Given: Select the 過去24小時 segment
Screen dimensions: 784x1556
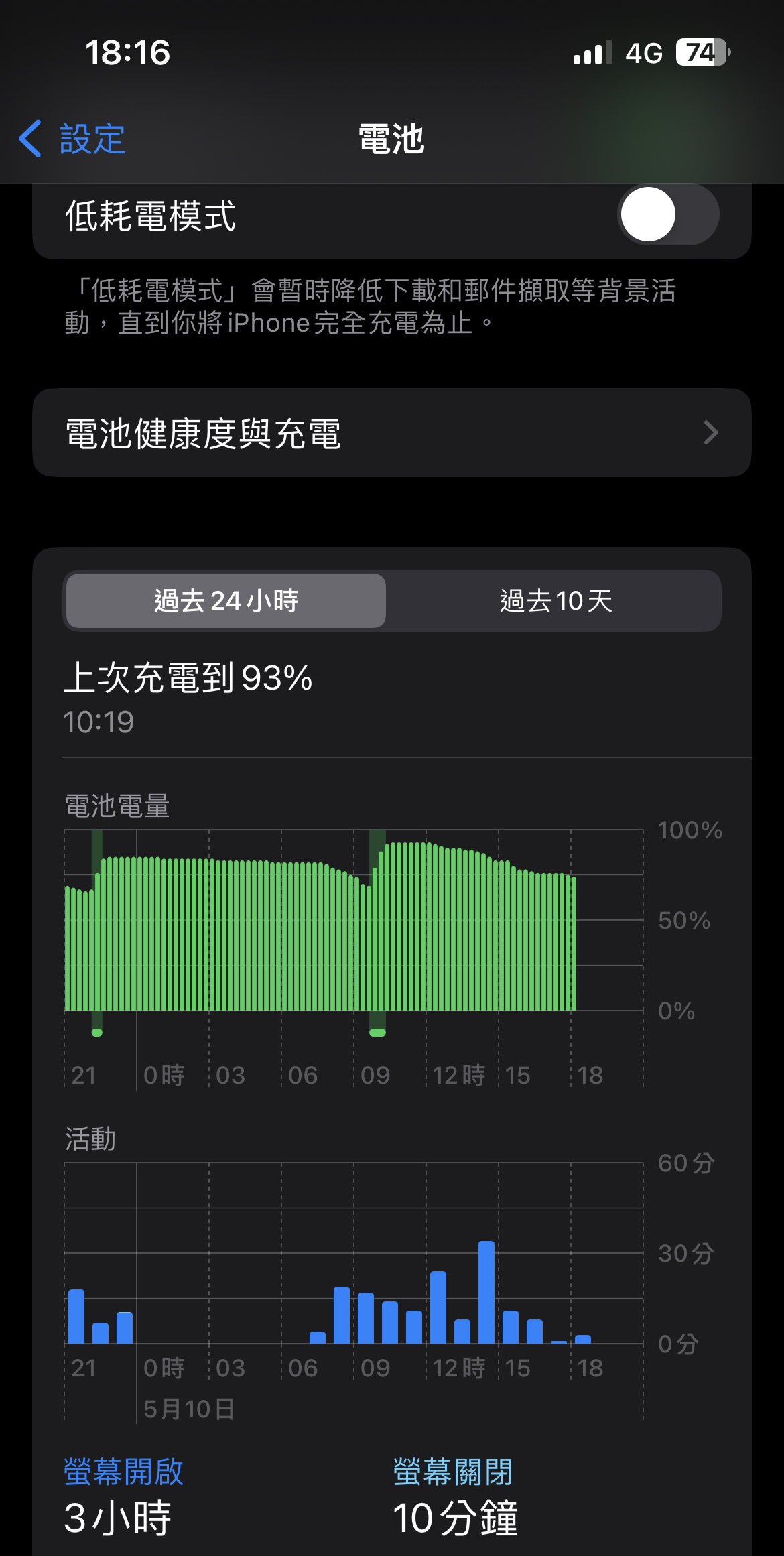Looking at the screenshot, I should click(226, 601).
